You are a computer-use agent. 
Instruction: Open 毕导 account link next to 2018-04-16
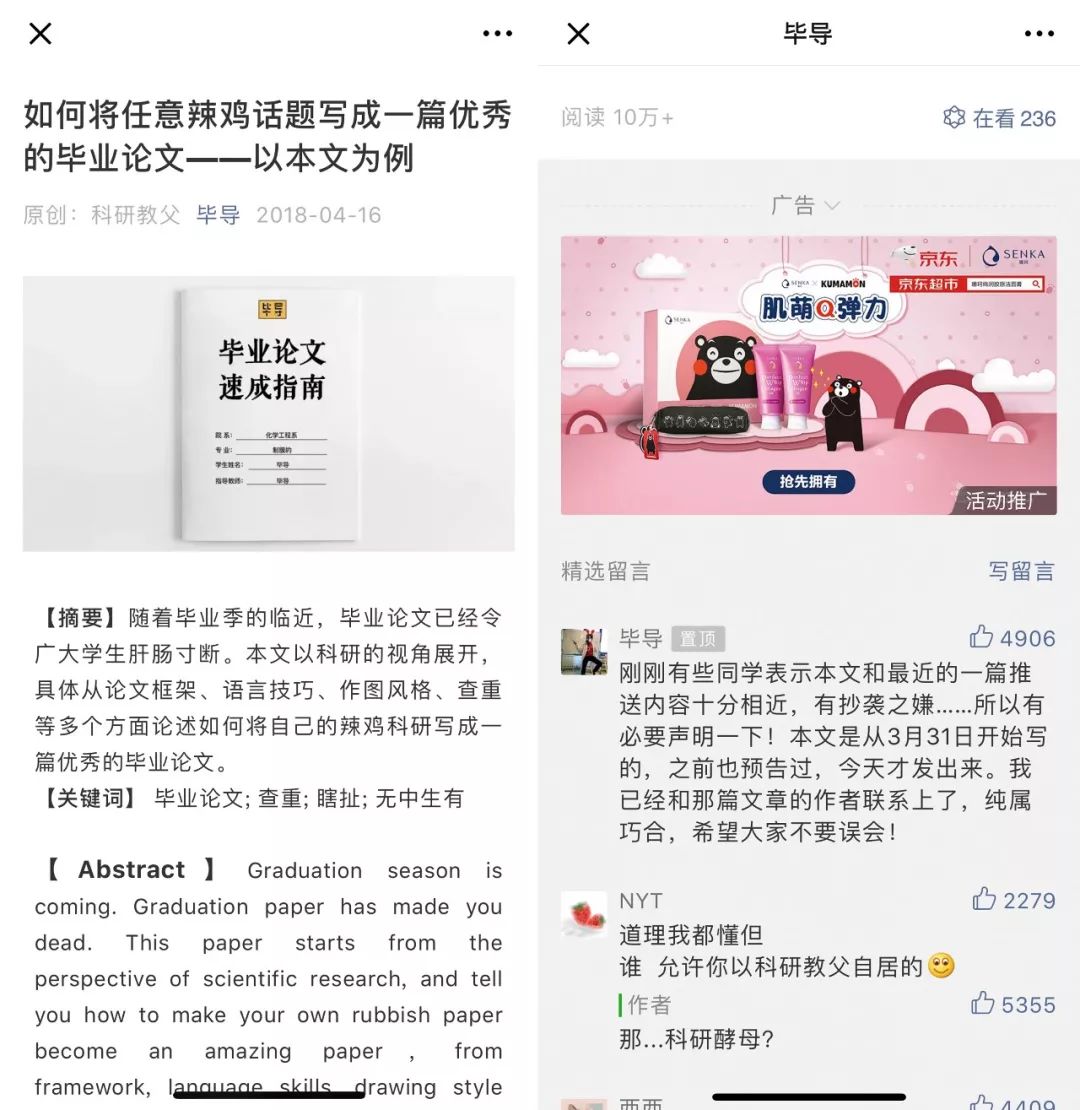click(x=218, y=214)
